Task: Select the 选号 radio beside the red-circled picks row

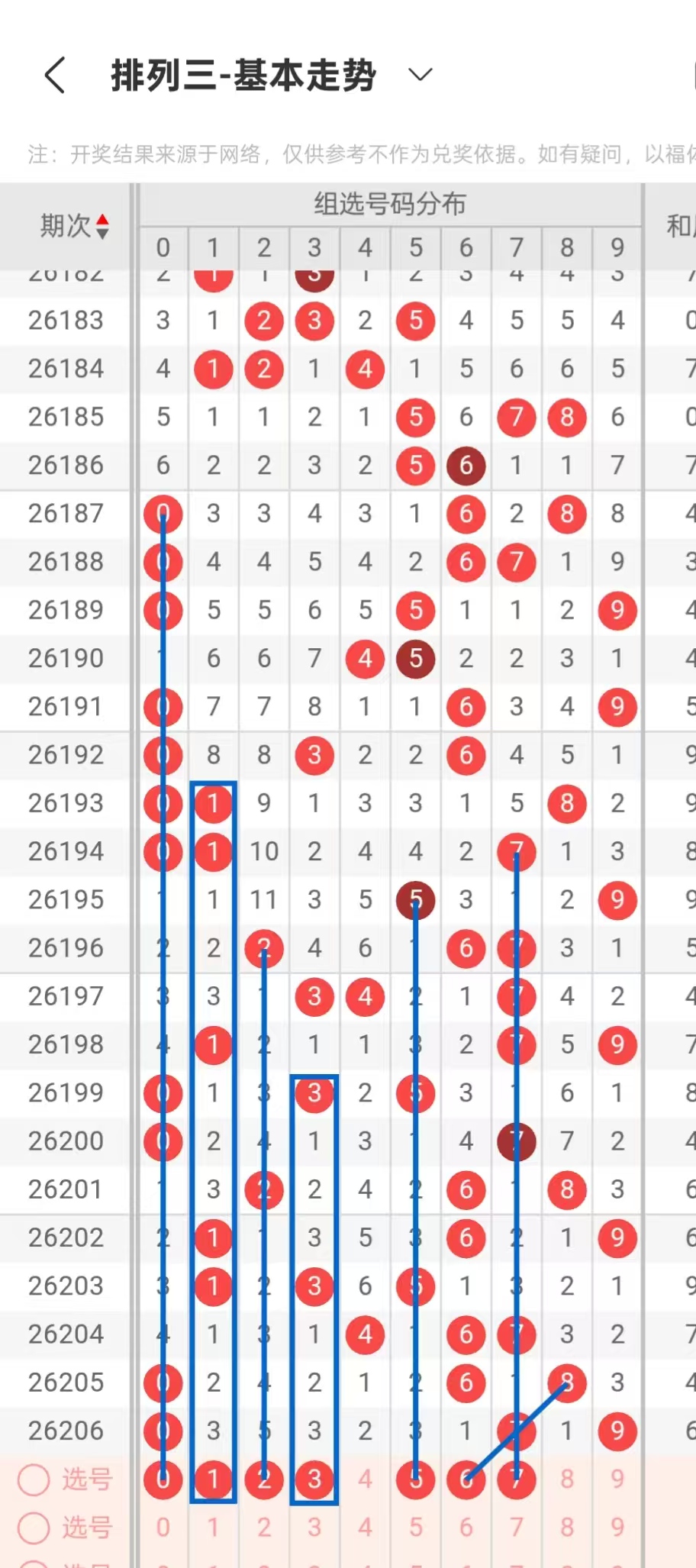Action: tap(34, 1479)
